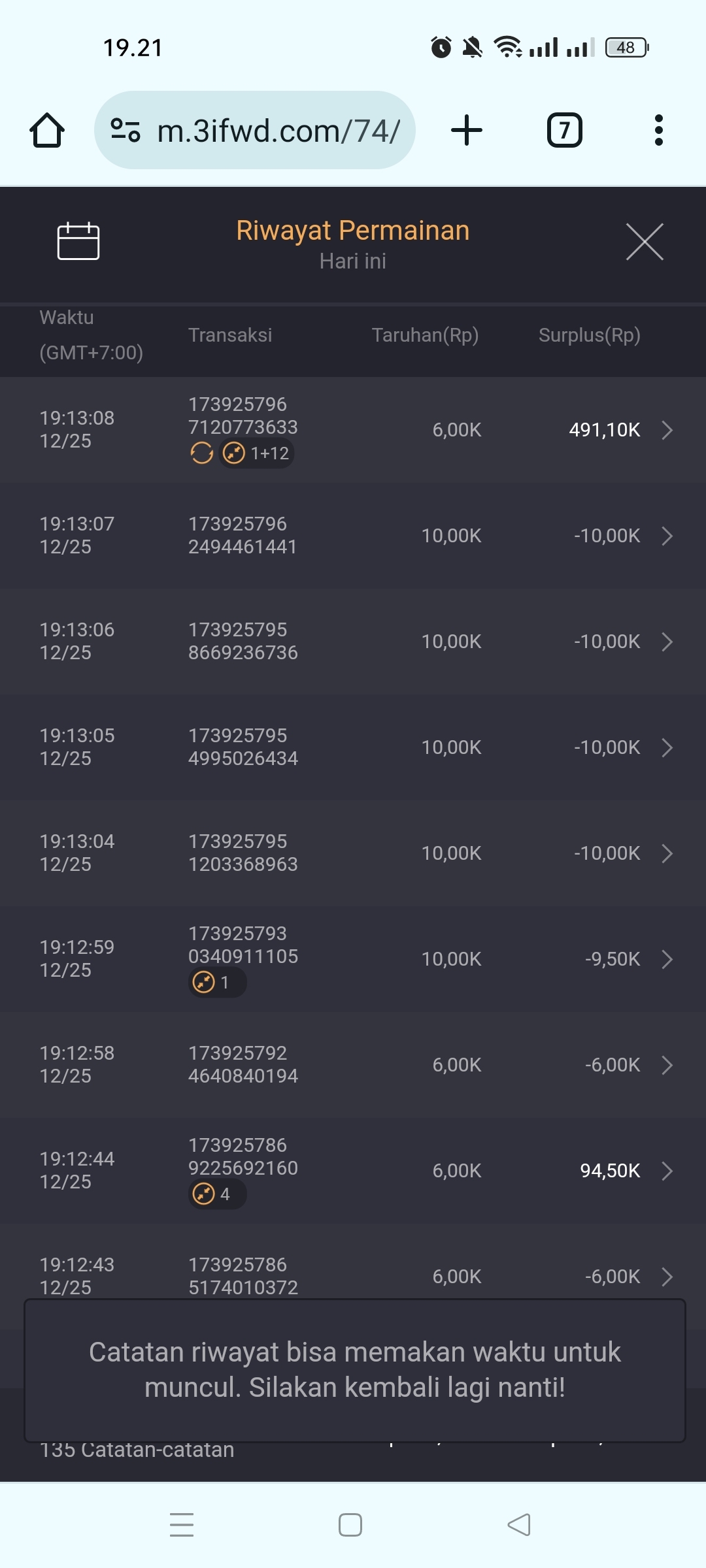This screenshot has height=1568, width=706.
Task: Add a new browser tab
Action: (467, 130)
